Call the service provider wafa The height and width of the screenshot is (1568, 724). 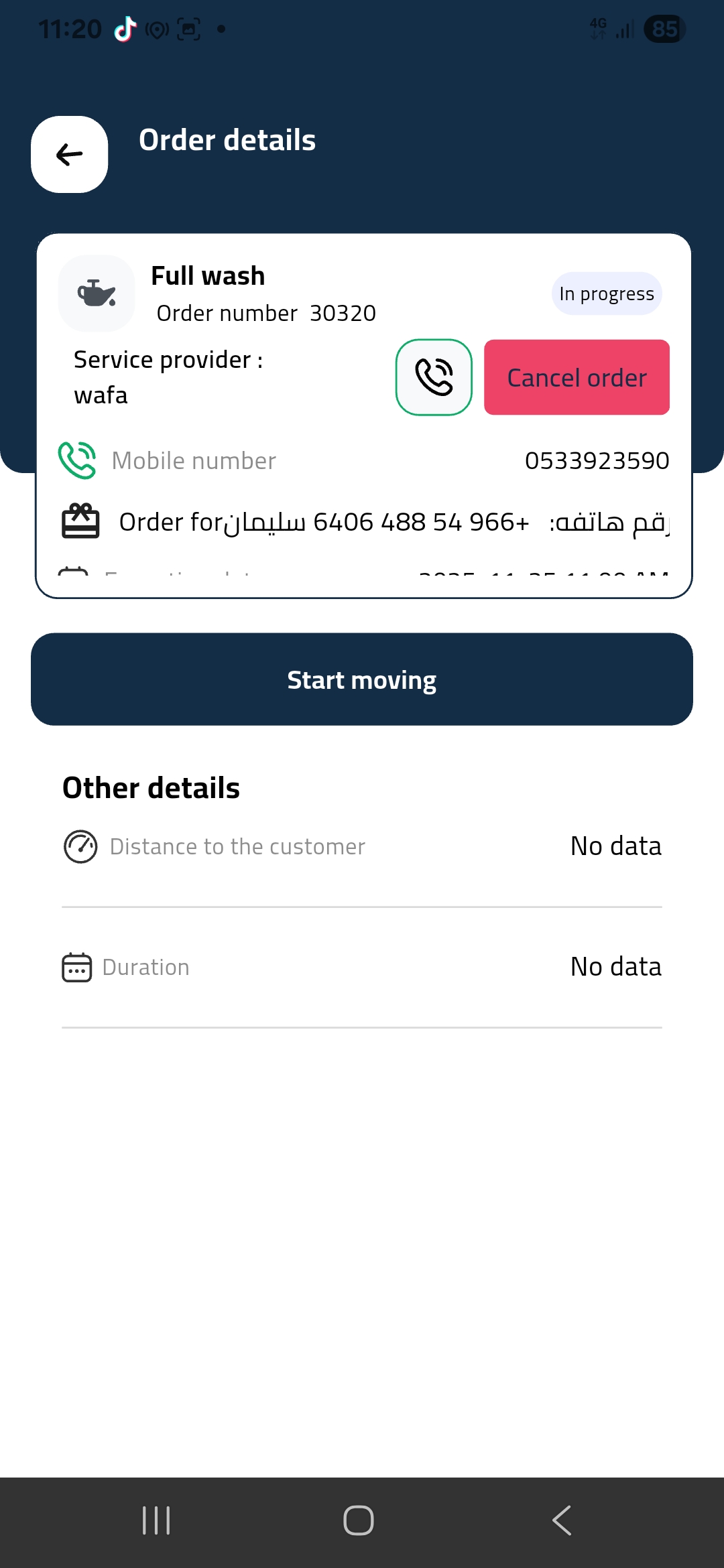click(434, 377)
